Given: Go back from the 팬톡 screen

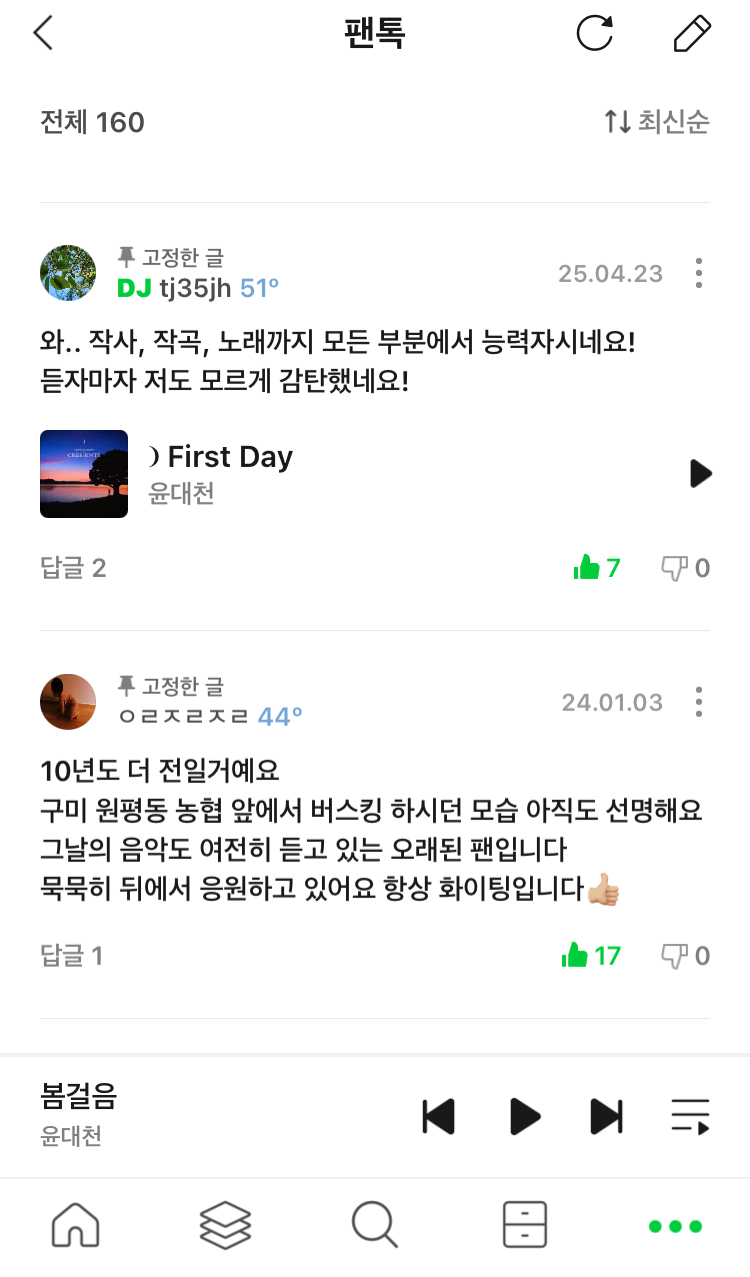Looking at the screenshot, I should pos(43,33).
